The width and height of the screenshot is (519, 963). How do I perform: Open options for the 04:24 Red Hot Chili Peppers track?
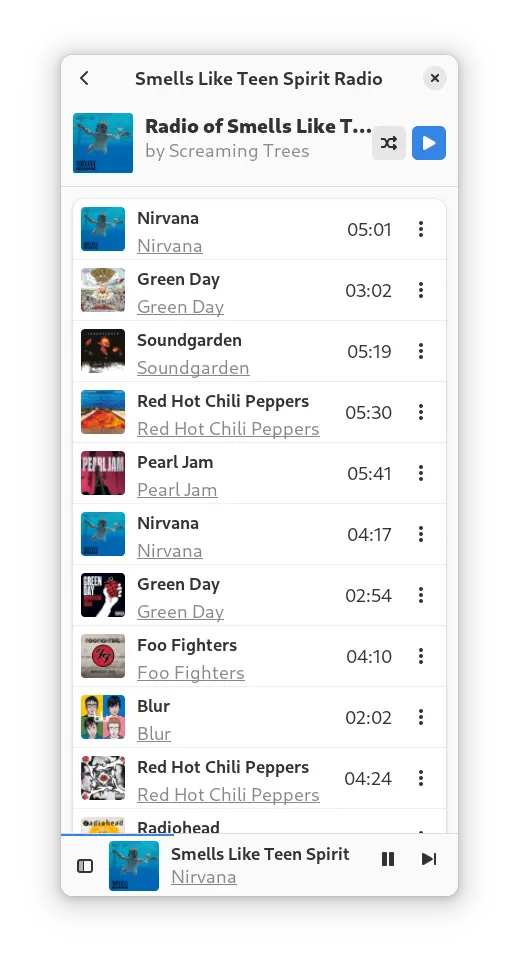(421, 778)
